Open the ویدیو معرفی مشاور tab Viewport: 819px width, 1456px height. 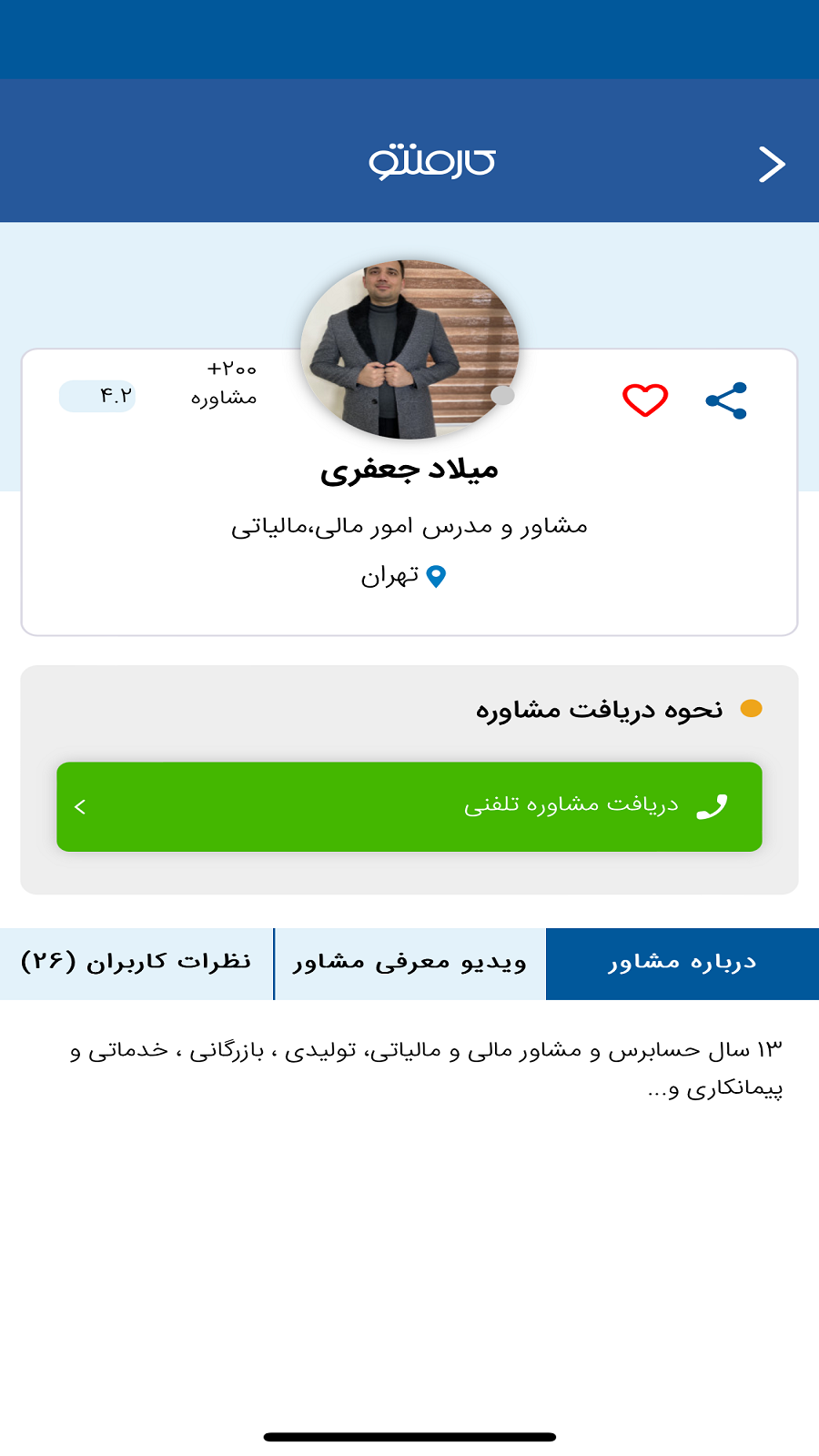411,963
